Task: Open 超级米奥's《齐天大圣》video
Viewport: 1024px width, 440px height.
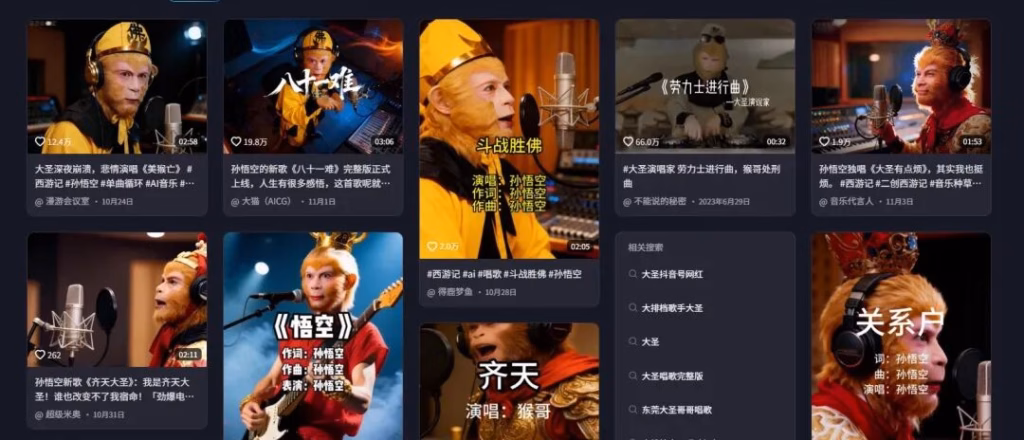Action: 116,299
